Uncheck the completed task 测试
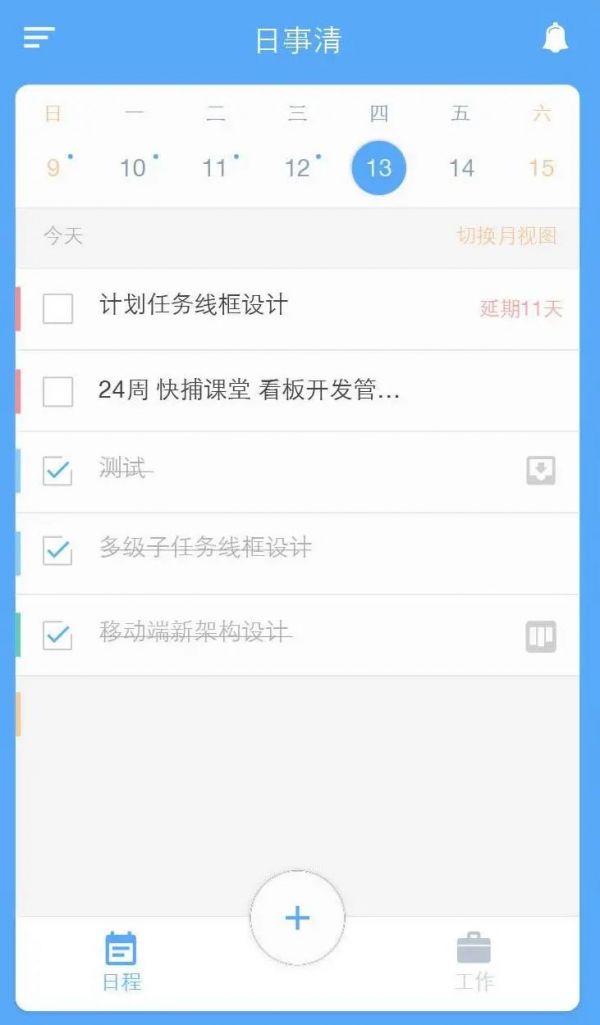 point(58,471)
